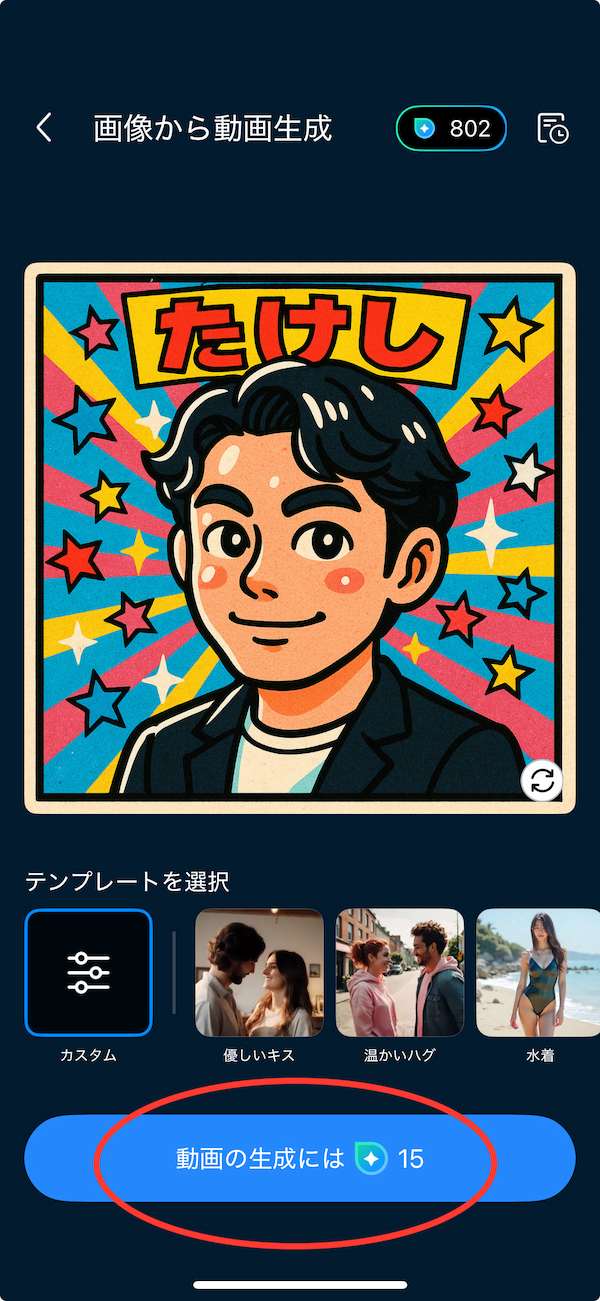600x1301 pixels.
Task: Replace the uploaded image
Action: (542, 781)
